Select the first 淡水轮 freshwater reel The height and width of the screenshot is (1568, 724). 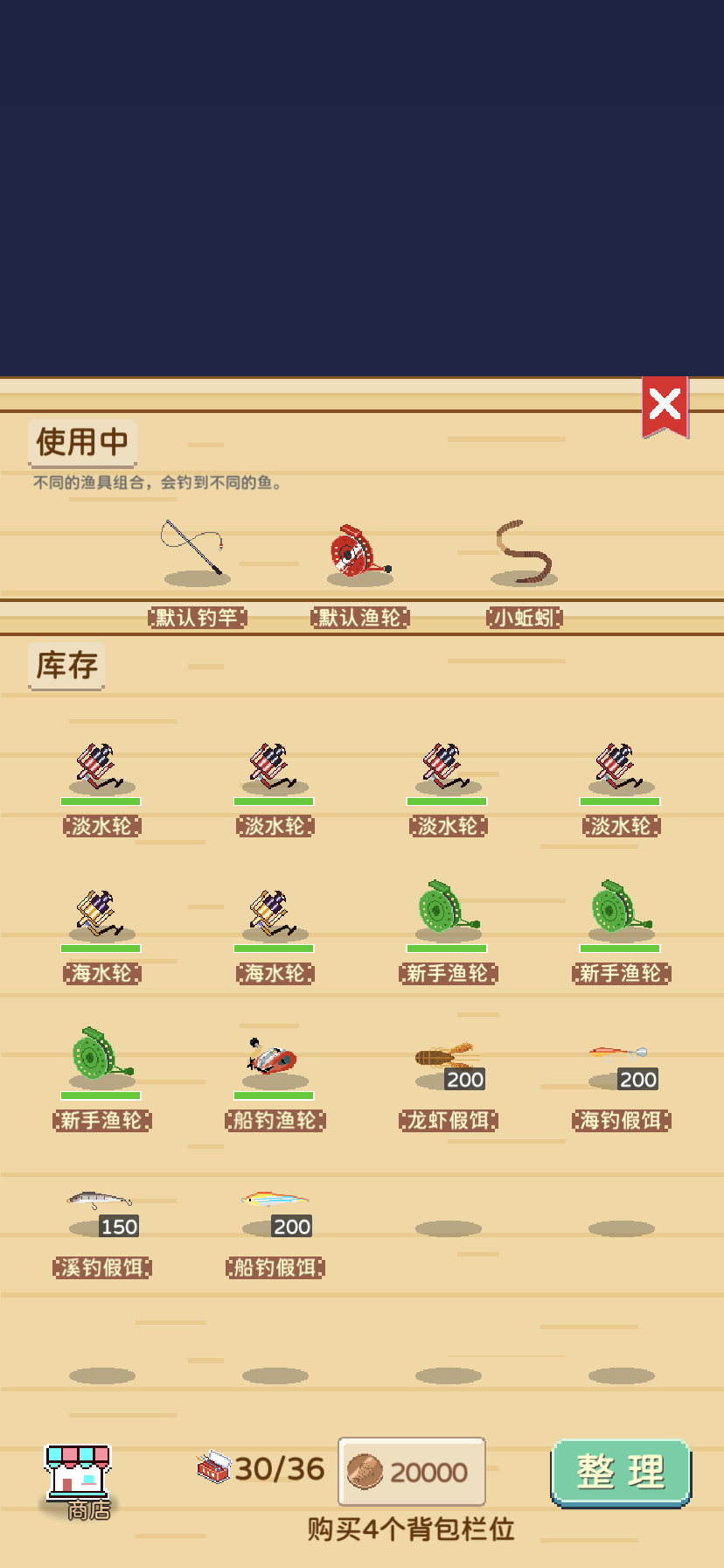click(102, 770)
